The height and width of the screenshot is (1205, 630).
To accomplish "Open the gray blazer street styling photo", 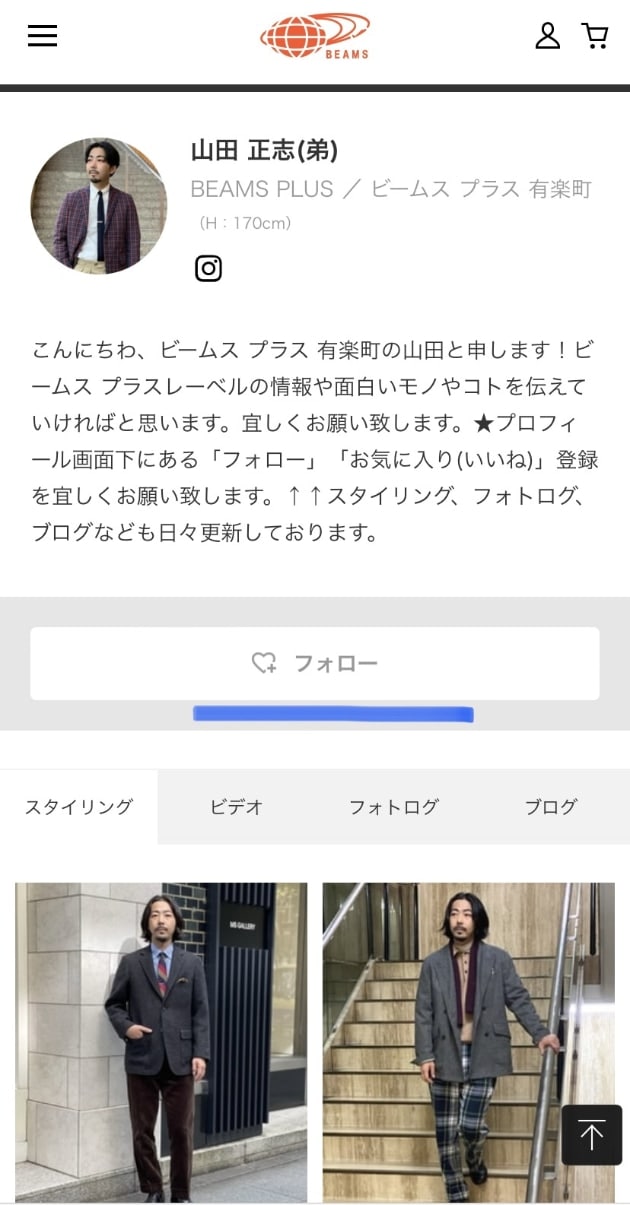I will click(x=161, y=1040).
